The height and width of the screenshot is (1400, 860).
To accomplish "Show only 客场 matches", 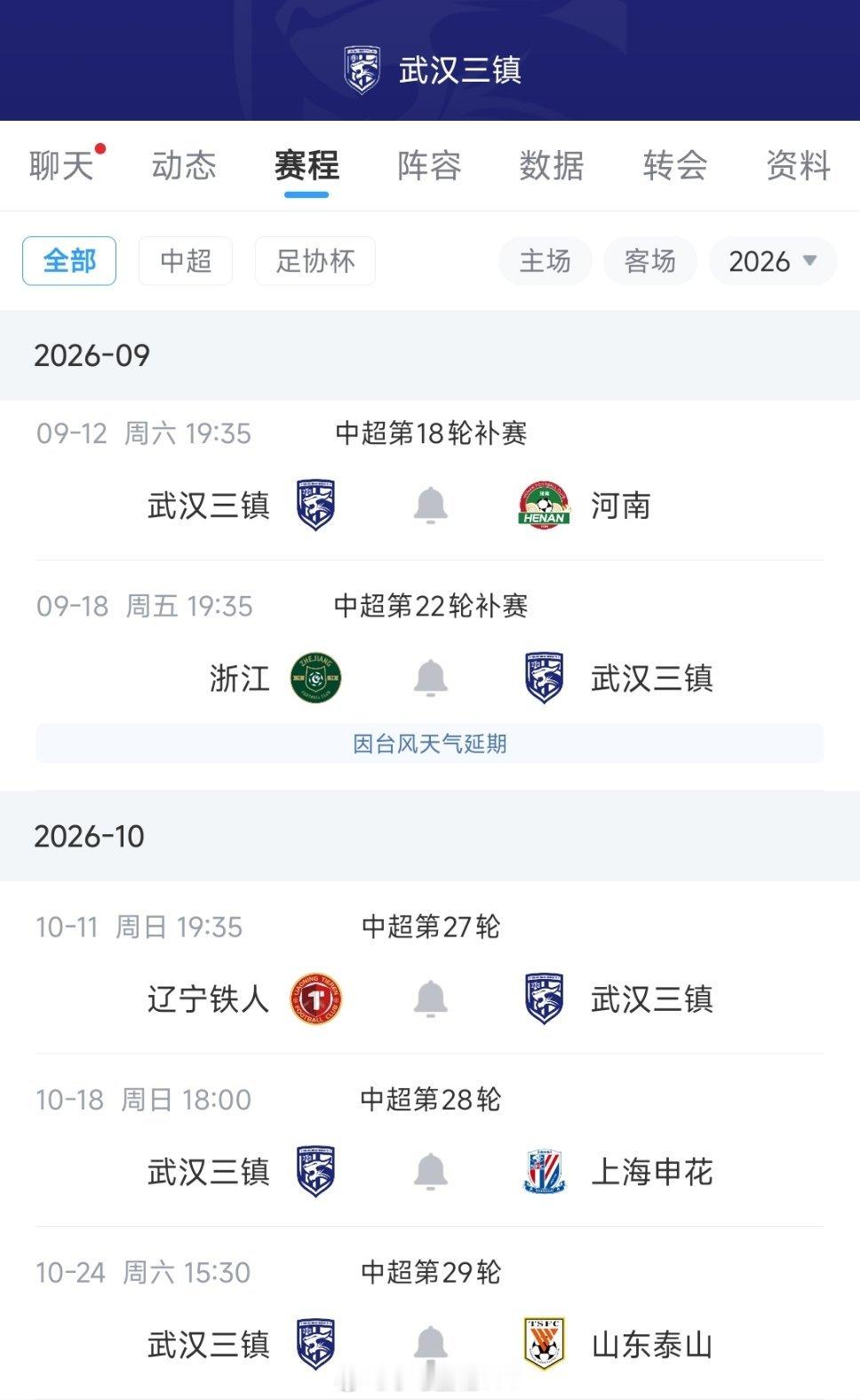I will [650, 261].
